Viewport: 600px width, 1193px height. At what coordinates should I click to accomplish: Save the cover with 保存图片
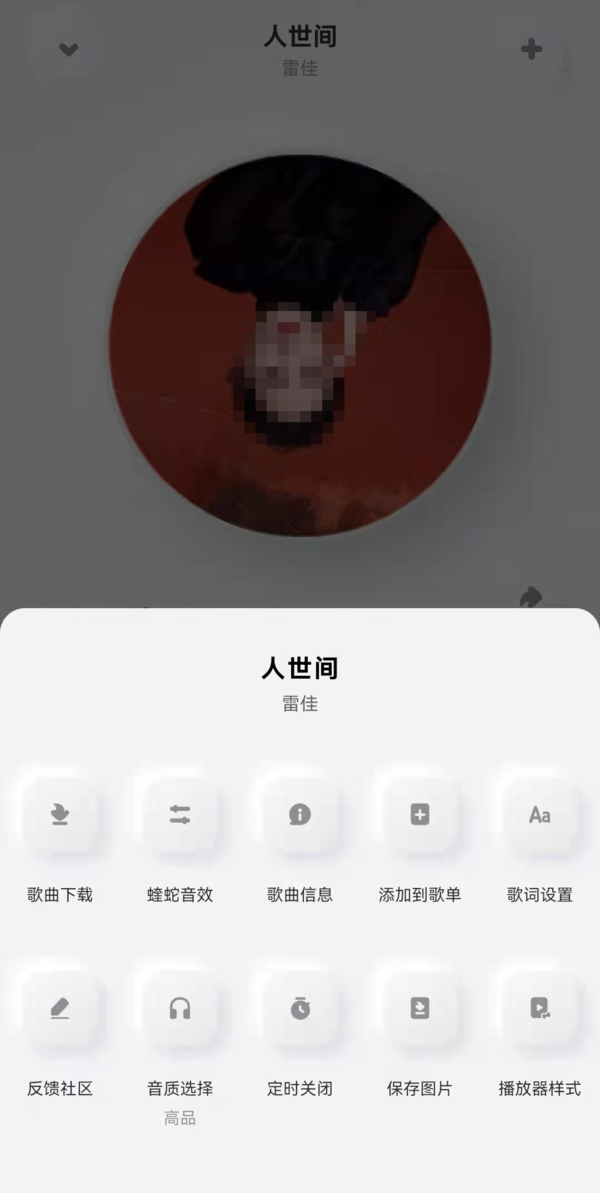point(420,1010)
